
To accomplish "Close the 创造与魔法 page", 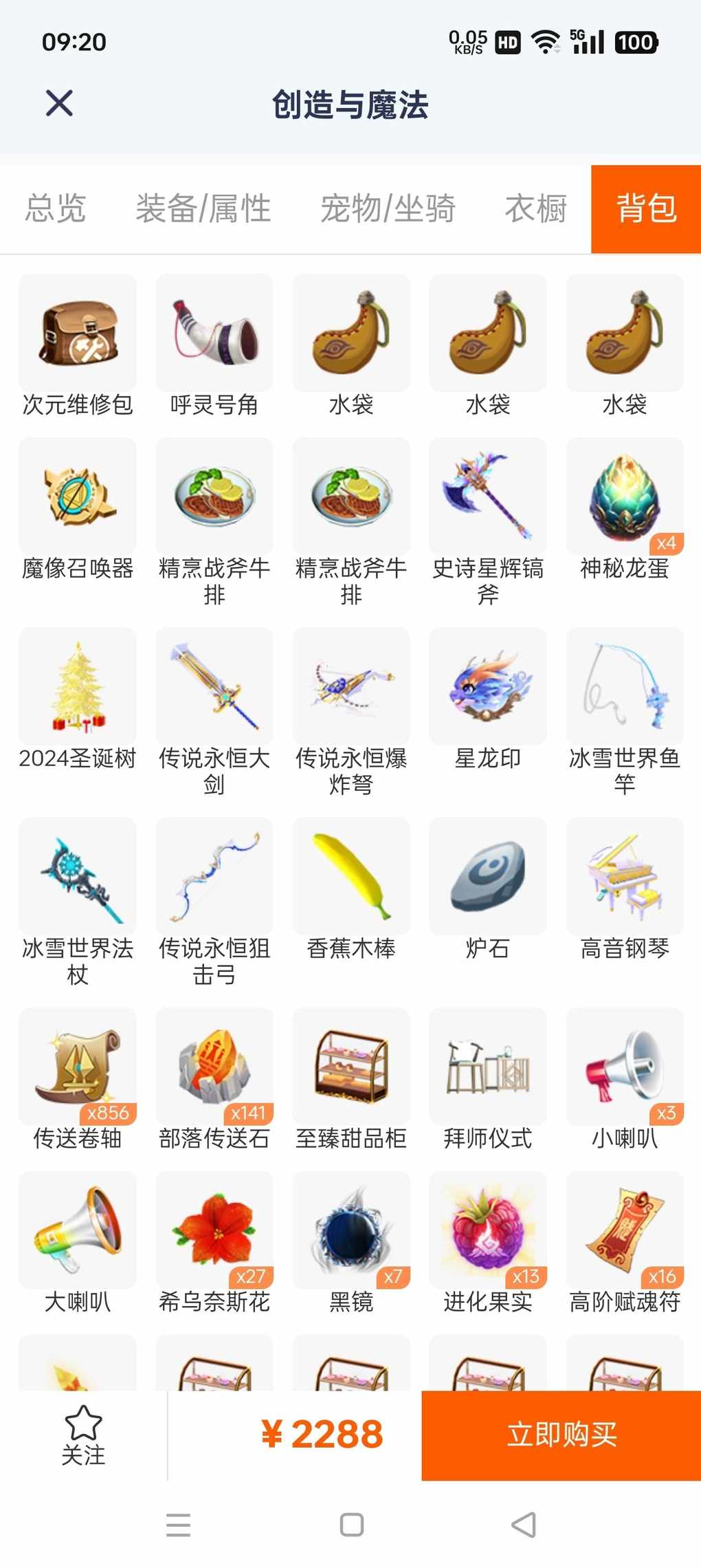I will click(59, 104).
